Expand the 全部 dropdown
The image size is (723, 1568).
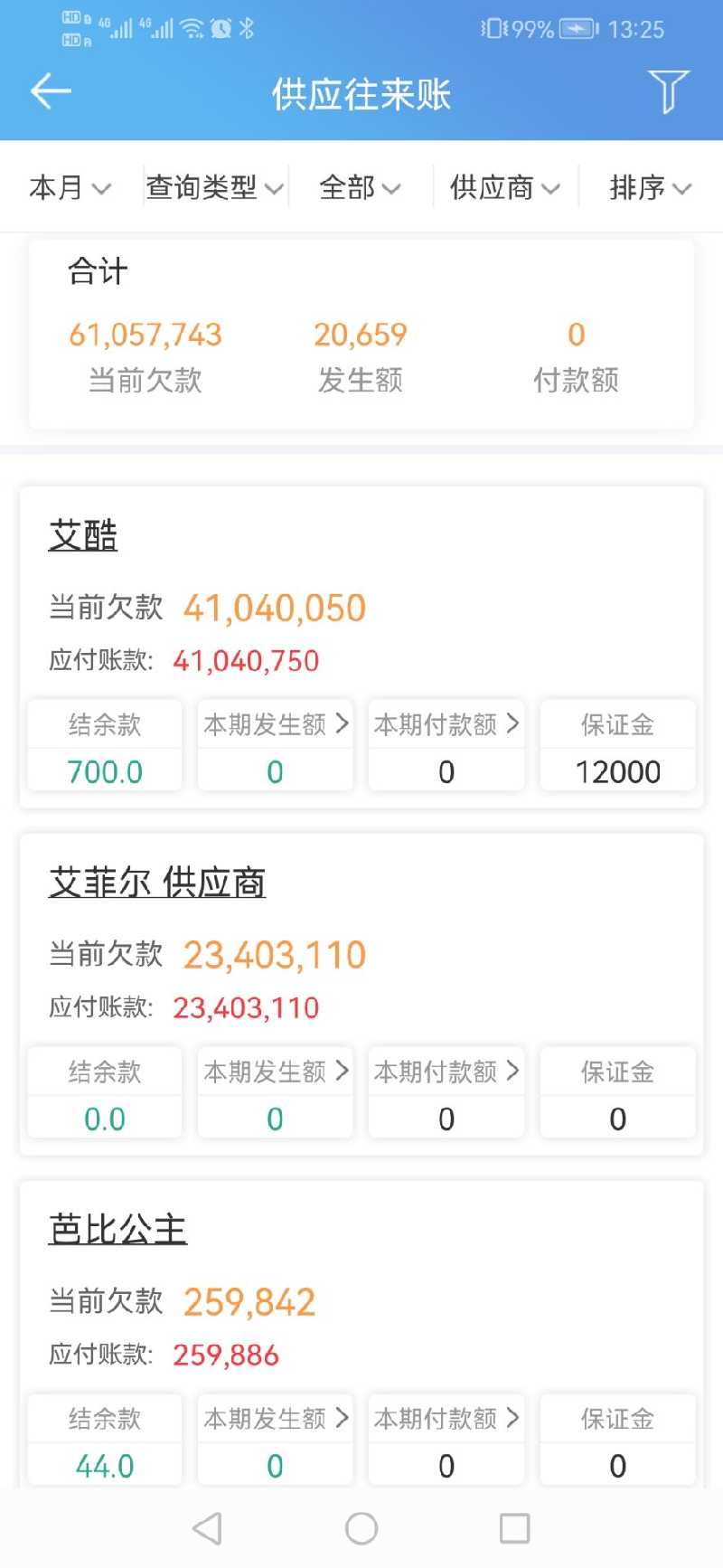[x=359, y=188]
